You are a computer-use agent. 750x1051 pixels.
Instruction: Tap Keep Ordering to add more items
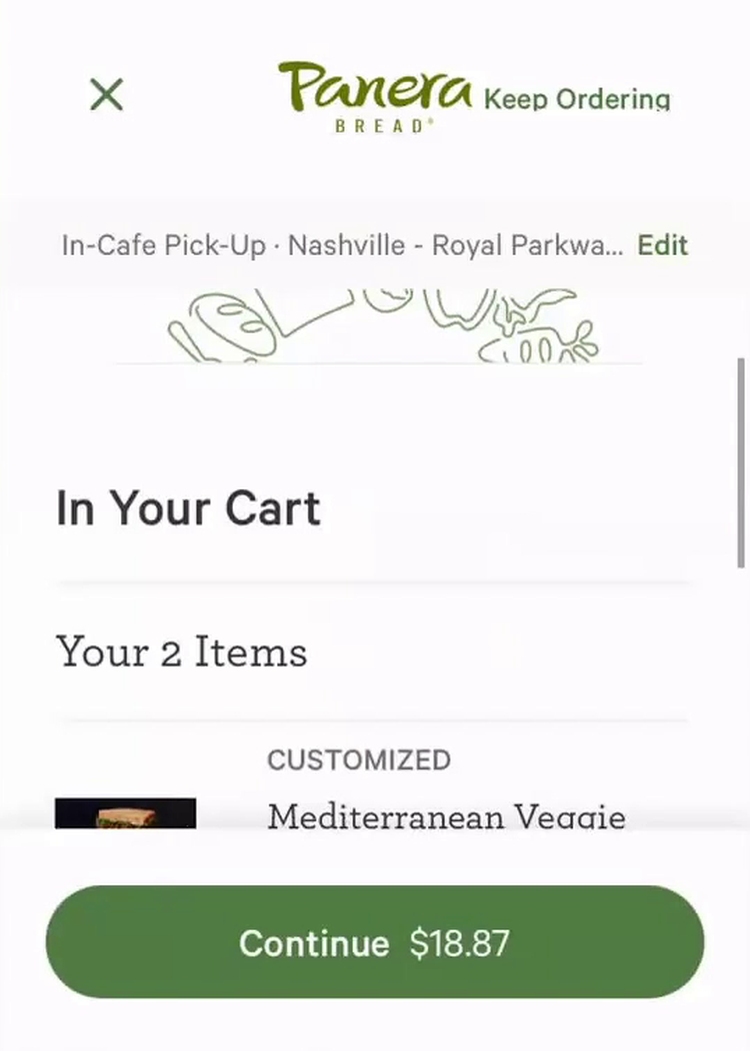pos(576,99)
